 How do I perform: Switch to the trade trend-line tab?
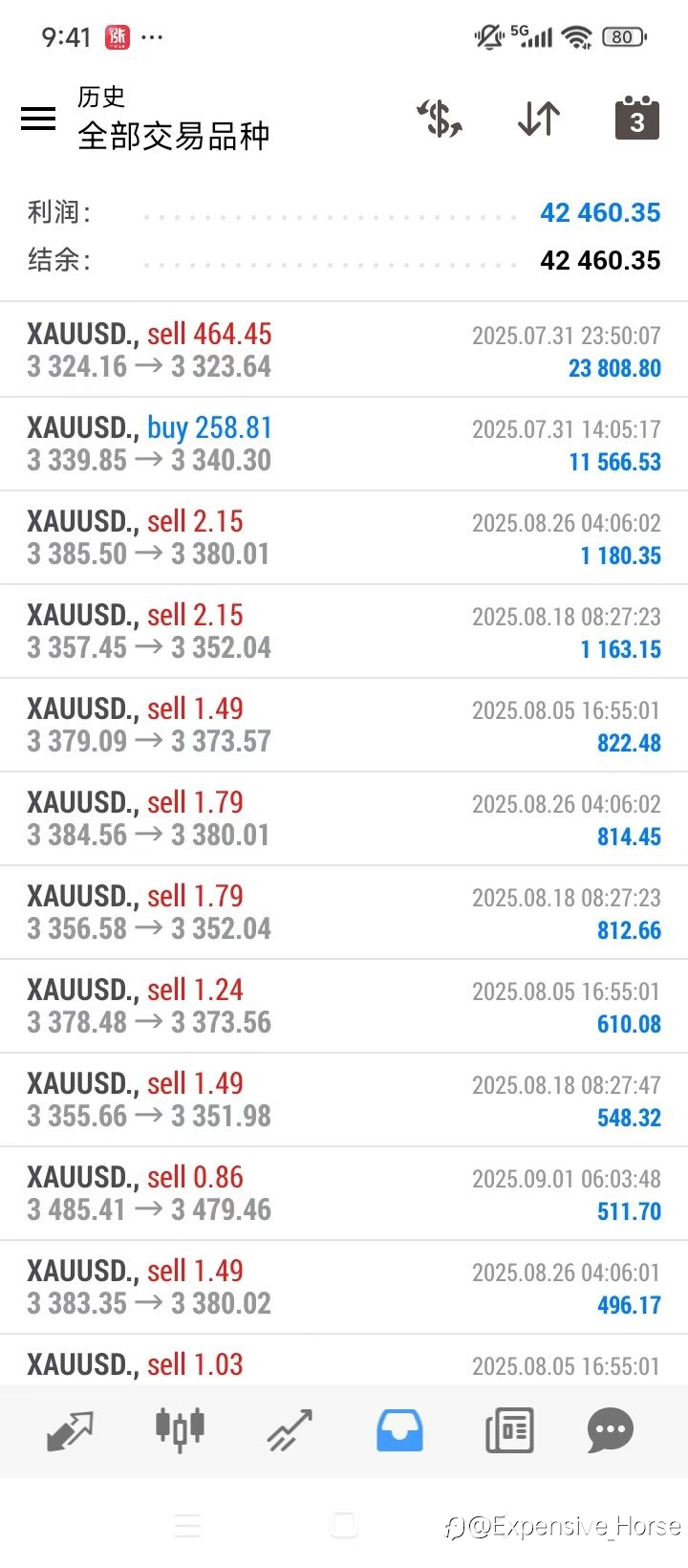(290, 1430)
